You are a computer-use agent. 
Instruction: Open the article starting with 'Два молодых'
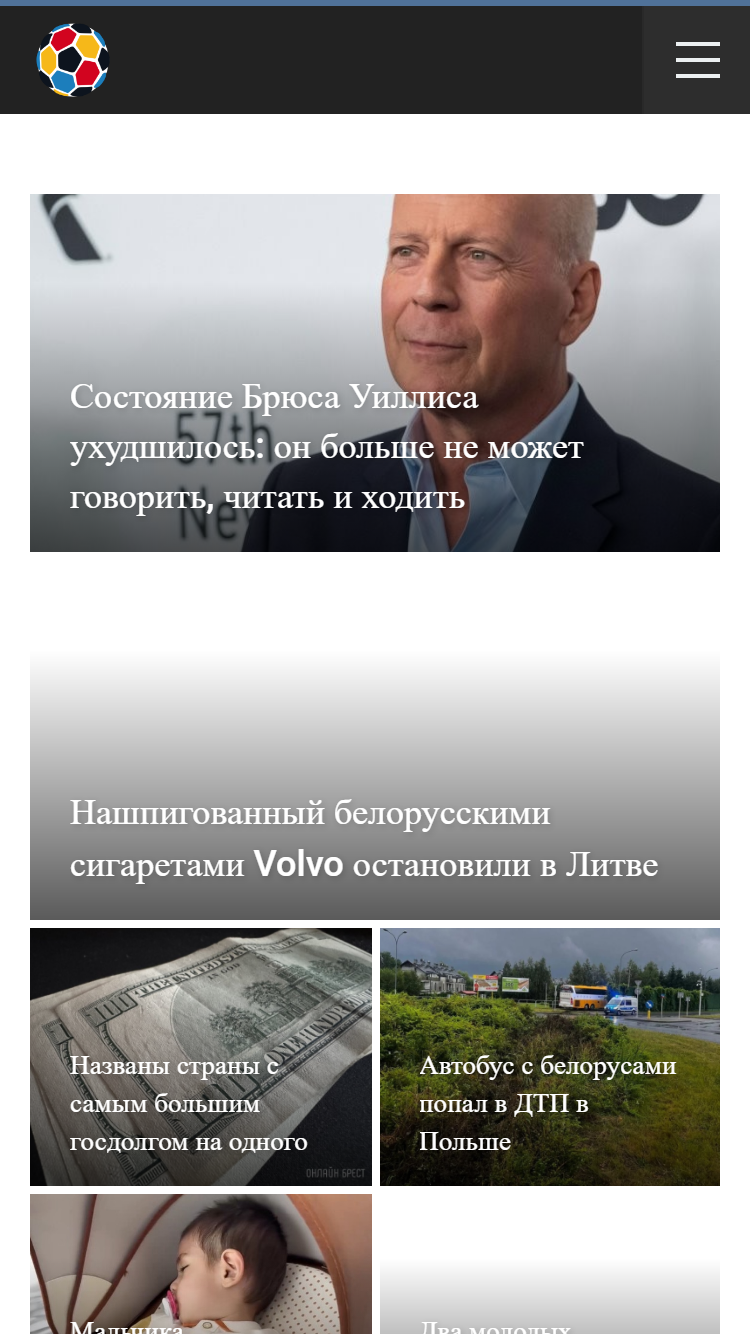[x=550, y=1264]
